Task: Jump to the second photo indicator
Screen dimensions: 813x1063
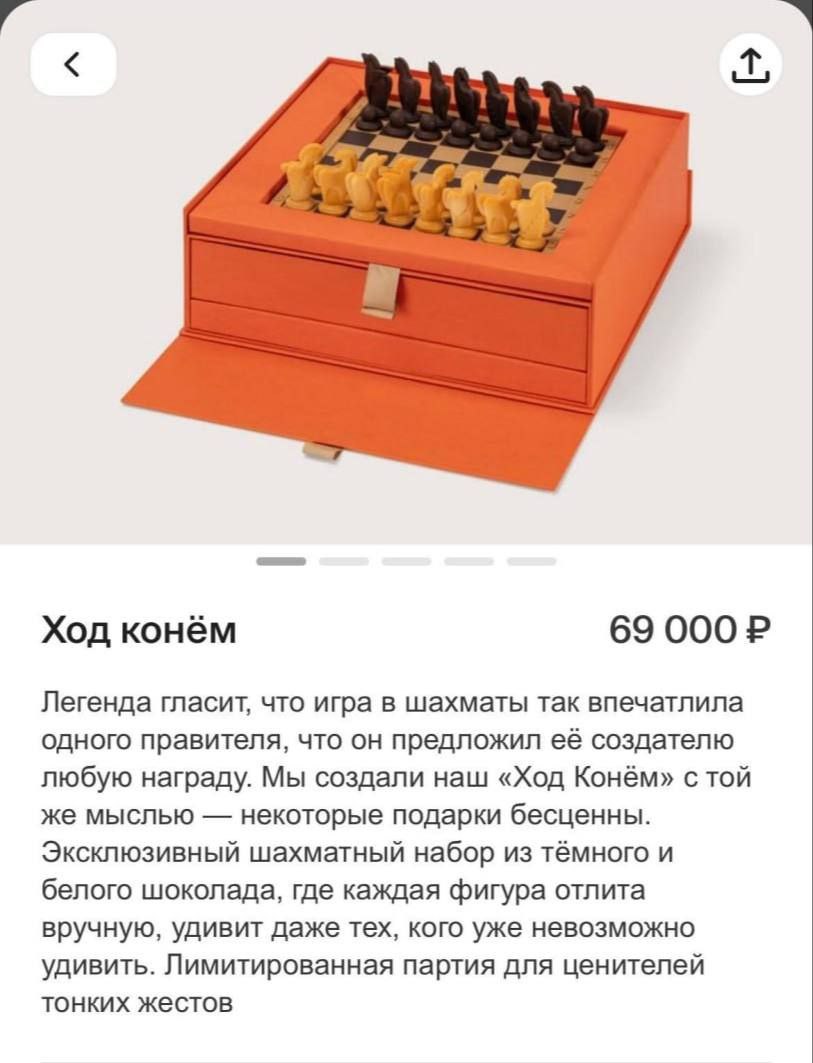Action: tap(344, 561)
